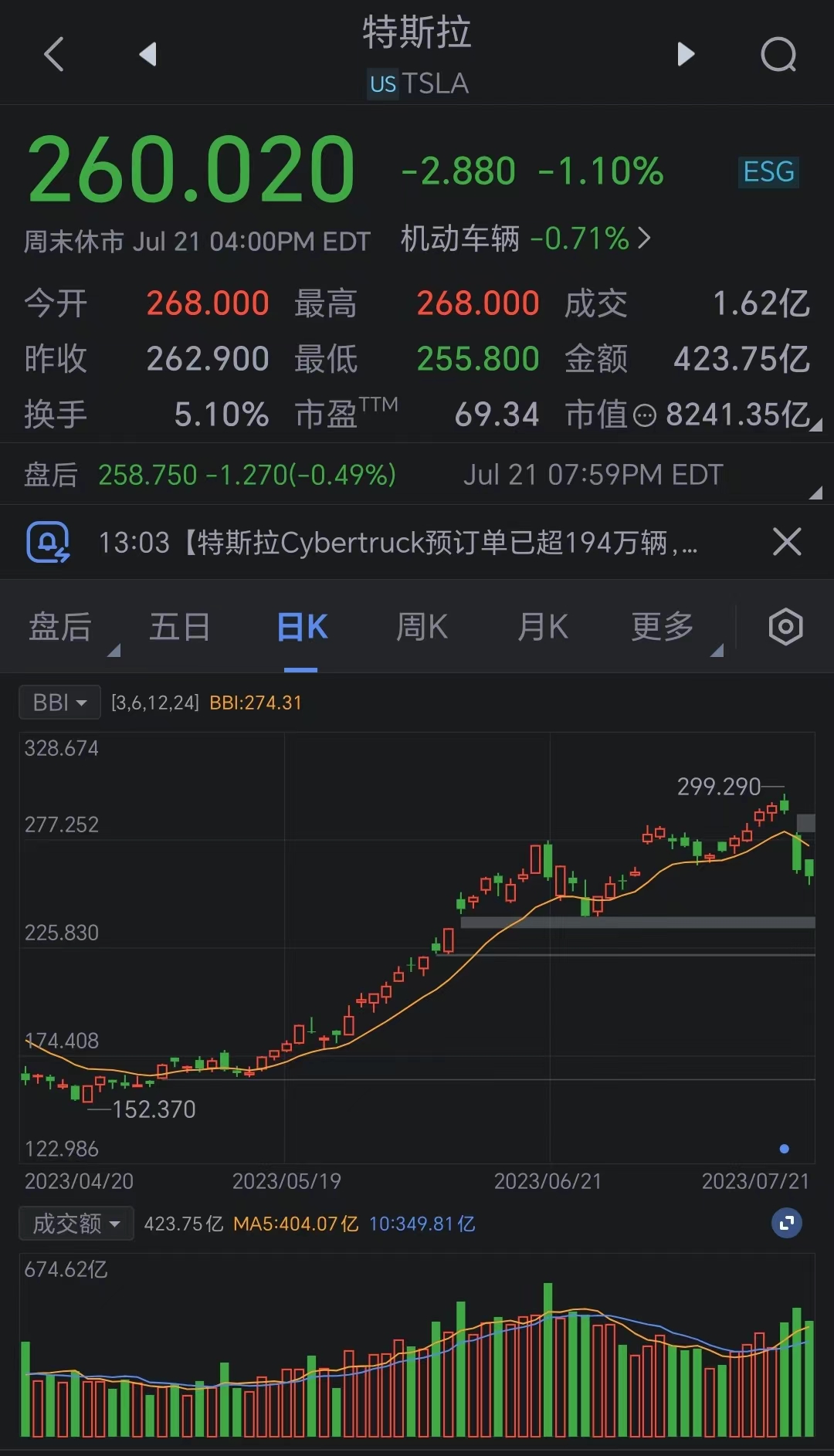
Task: Open the Cybertruck news headline
Action: pyautogui.click(x=398, y=543)
